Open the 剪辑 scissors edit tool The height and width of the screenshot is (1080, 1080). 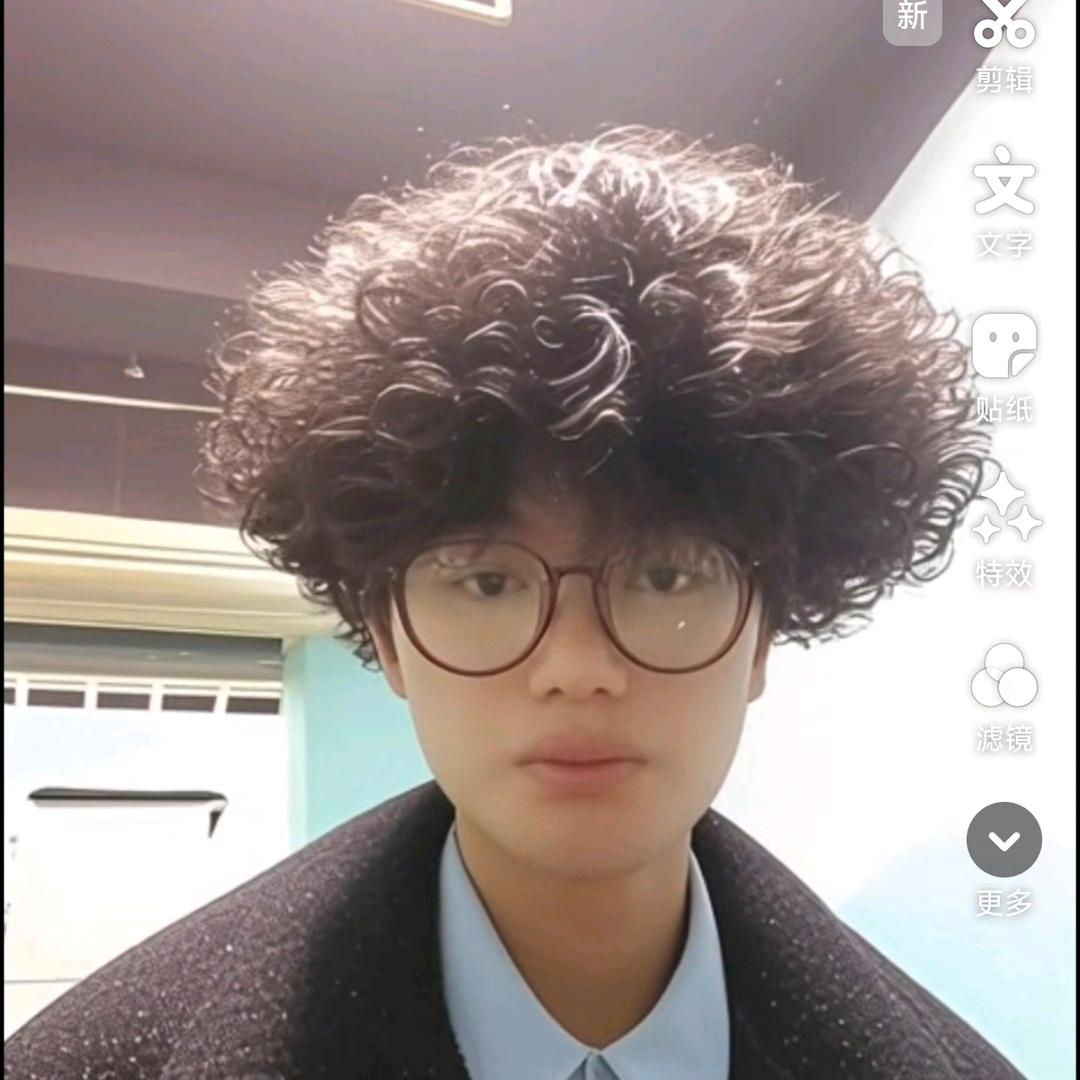[x=1004, y=45]
